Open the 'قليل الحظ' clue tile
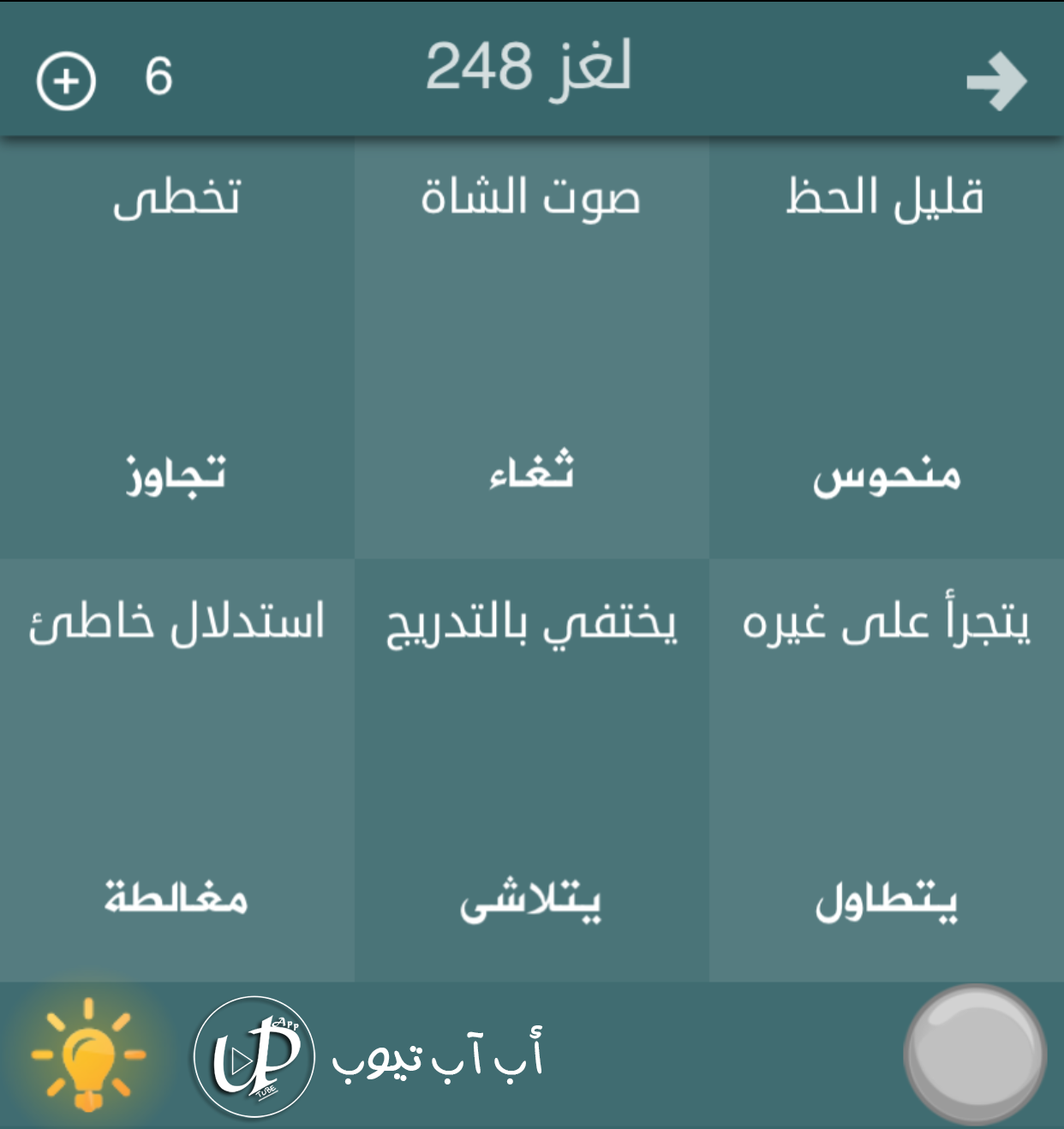 886,347
